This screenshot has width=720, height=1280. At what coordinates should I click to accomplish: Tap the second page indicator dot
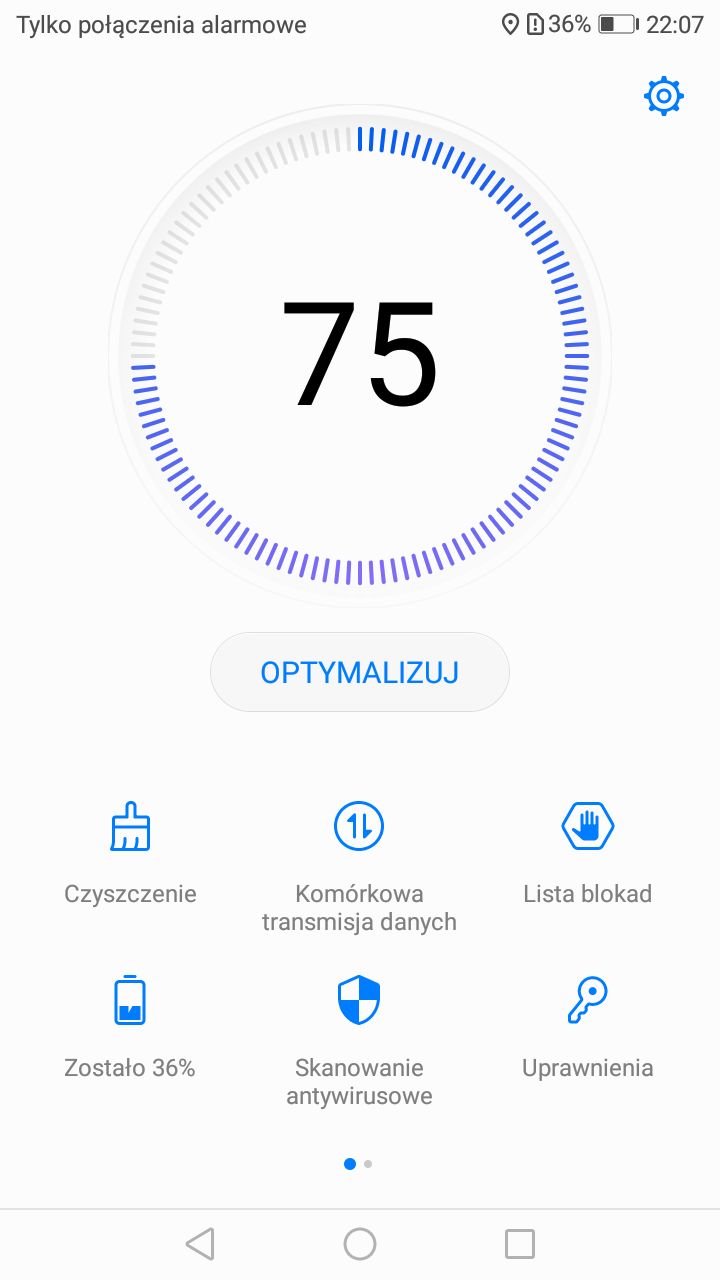(368, 1163)
